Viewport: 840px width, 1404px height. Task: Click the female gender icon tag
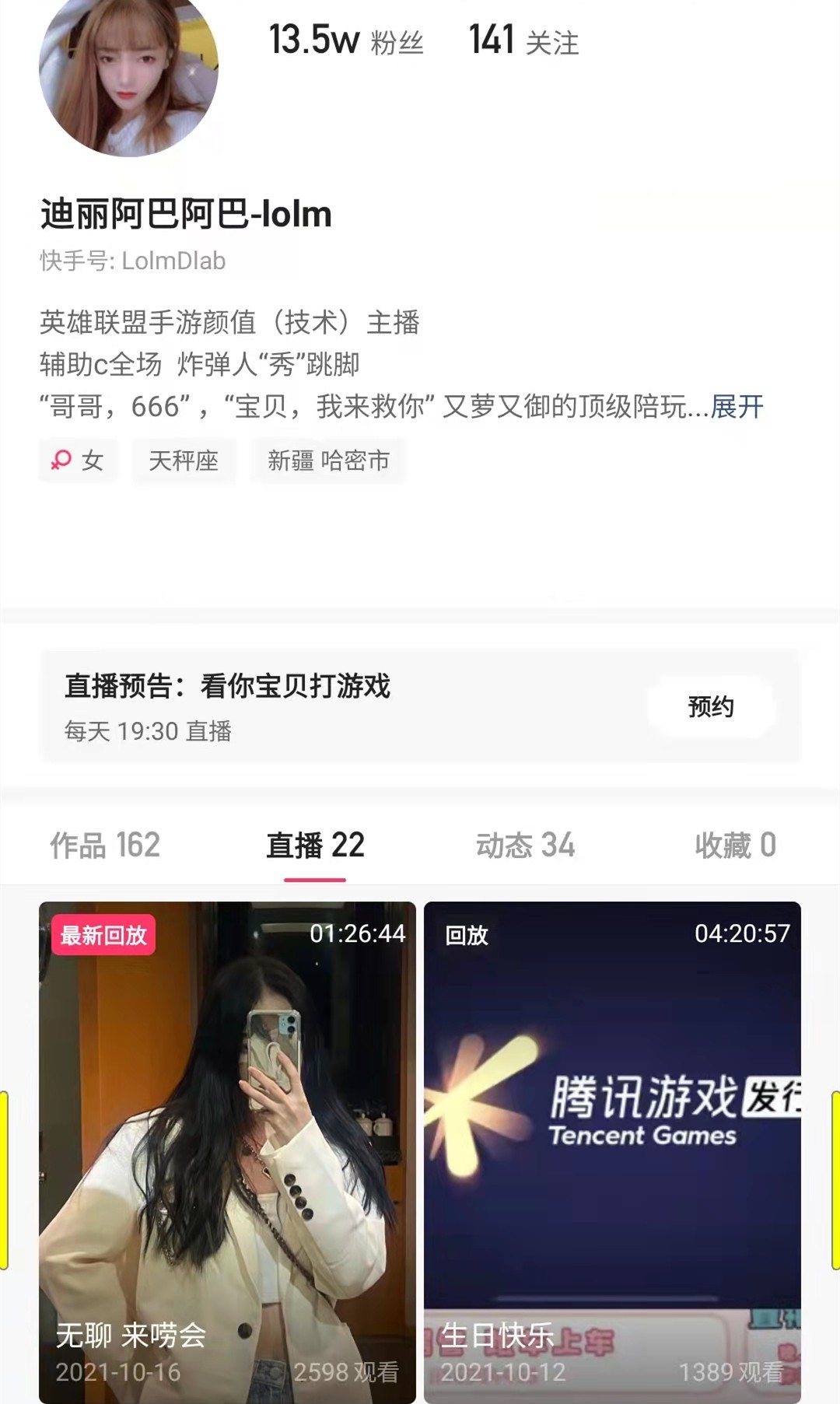point(77,460)
